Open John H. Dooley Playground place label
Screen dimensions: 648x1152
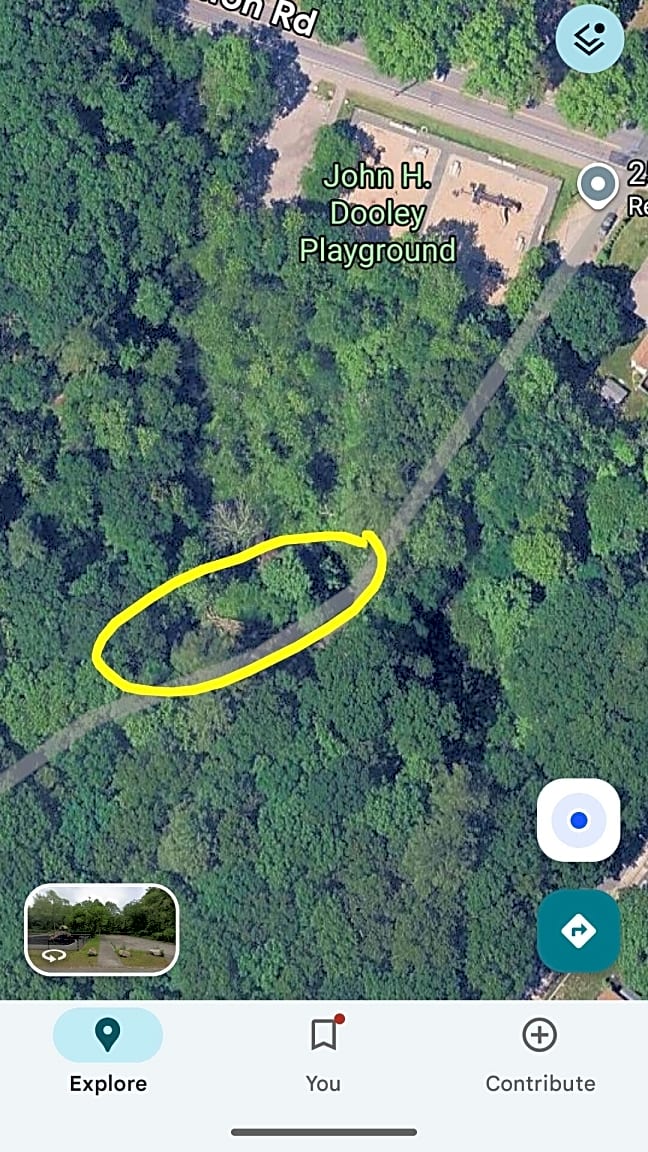378,214
